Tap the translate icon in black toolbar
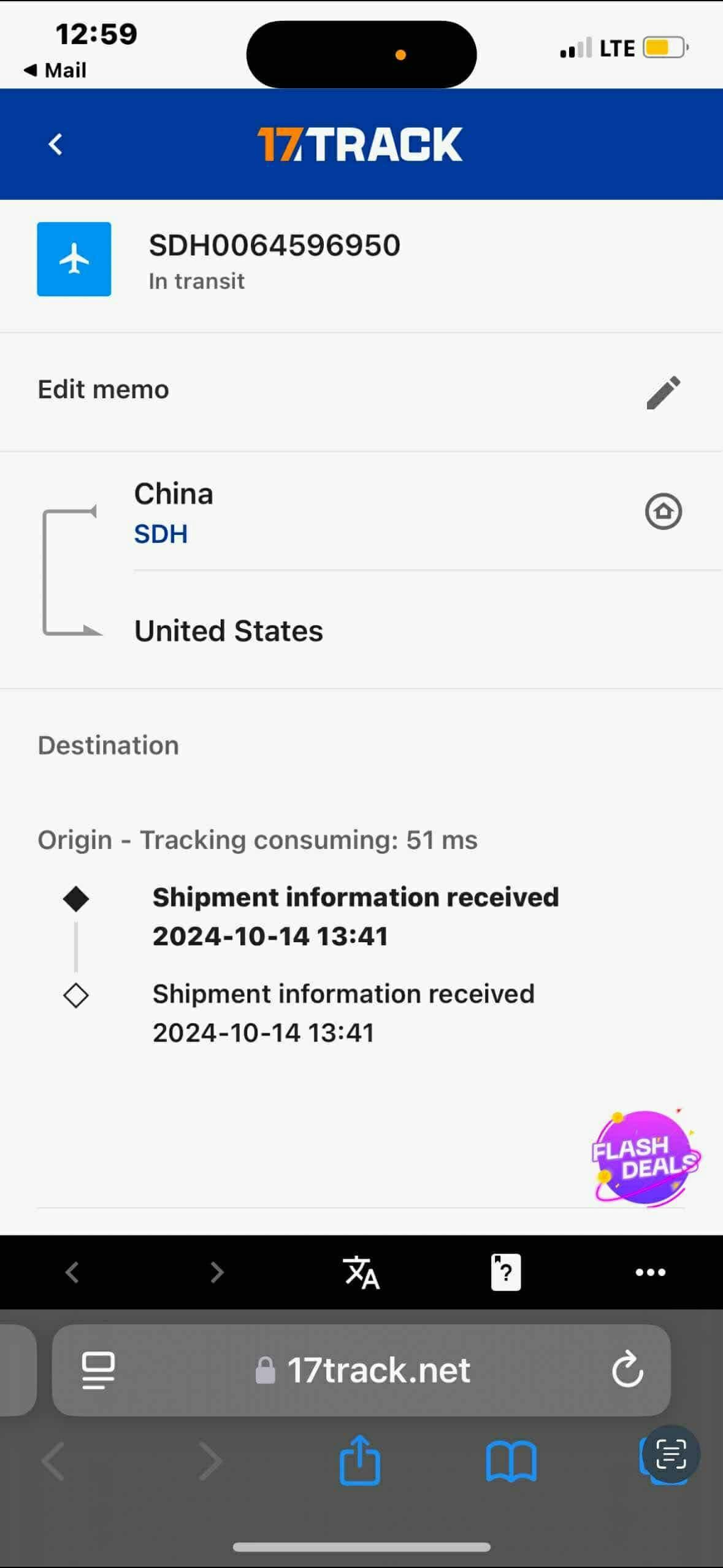723x1568 pixels. (x=361, y=1272)
